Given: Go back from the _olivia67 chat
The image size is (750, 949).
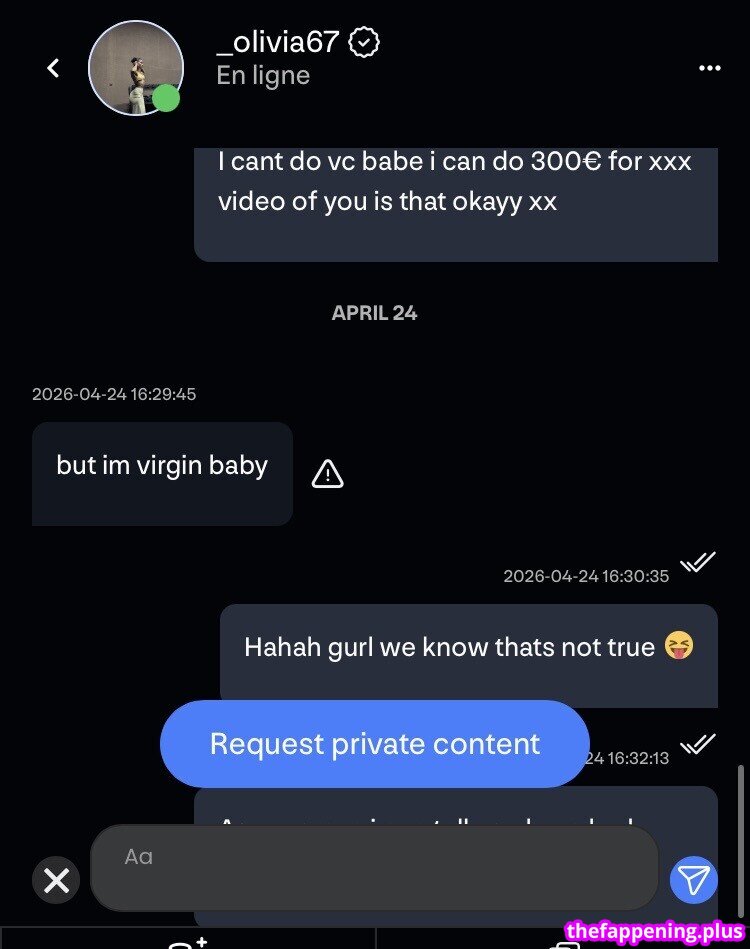Looking at the screenshot, I should [x=53, y=68].
